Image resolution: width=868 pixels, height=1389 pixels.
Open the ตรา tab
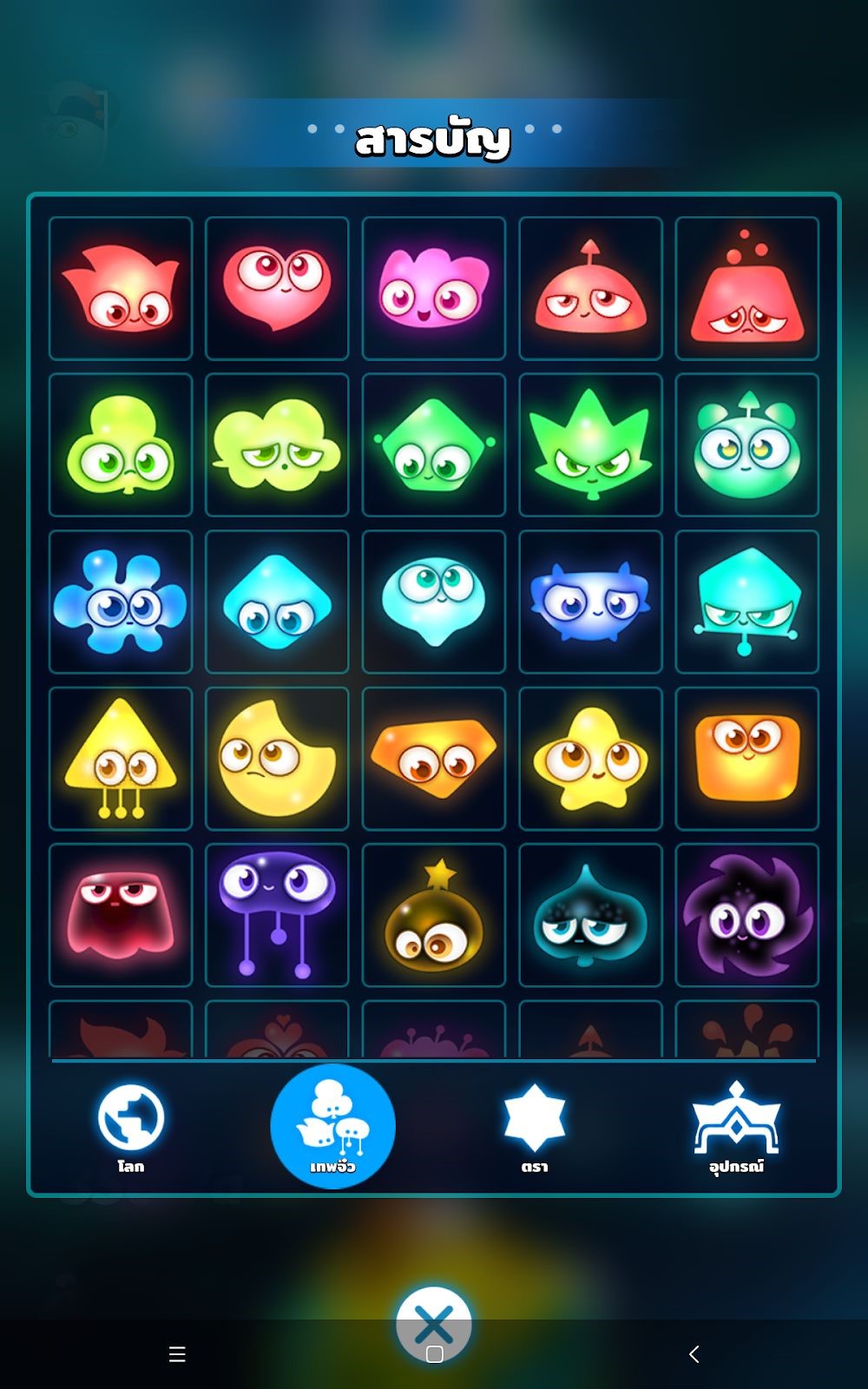pos(535,1127)
